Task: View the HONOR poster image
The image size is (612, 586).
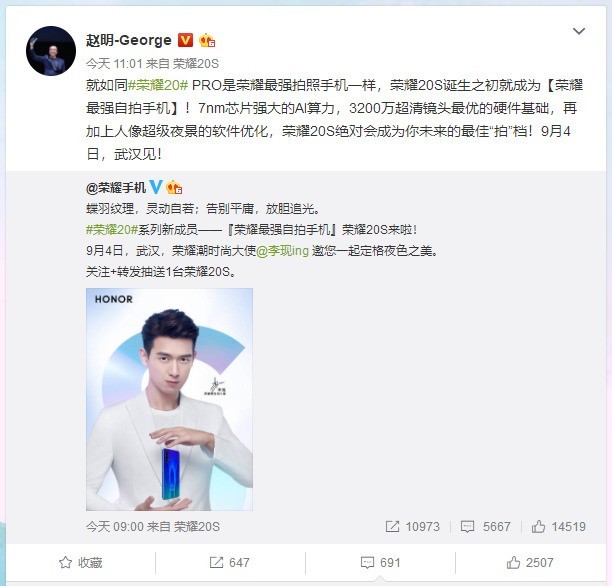Action: click(x=169, y=398)
